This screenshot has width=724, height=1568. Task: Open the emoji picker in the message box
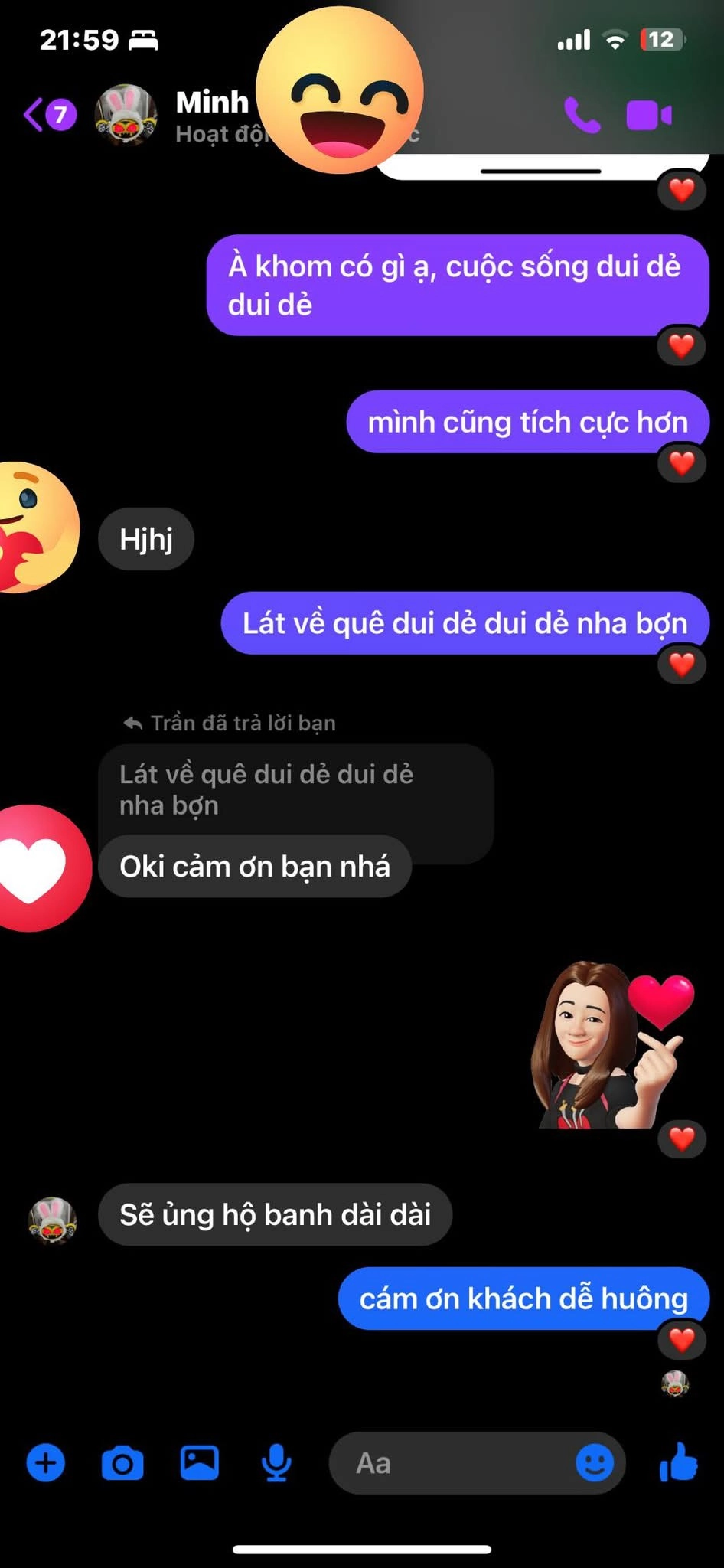tap(594, 1463)
